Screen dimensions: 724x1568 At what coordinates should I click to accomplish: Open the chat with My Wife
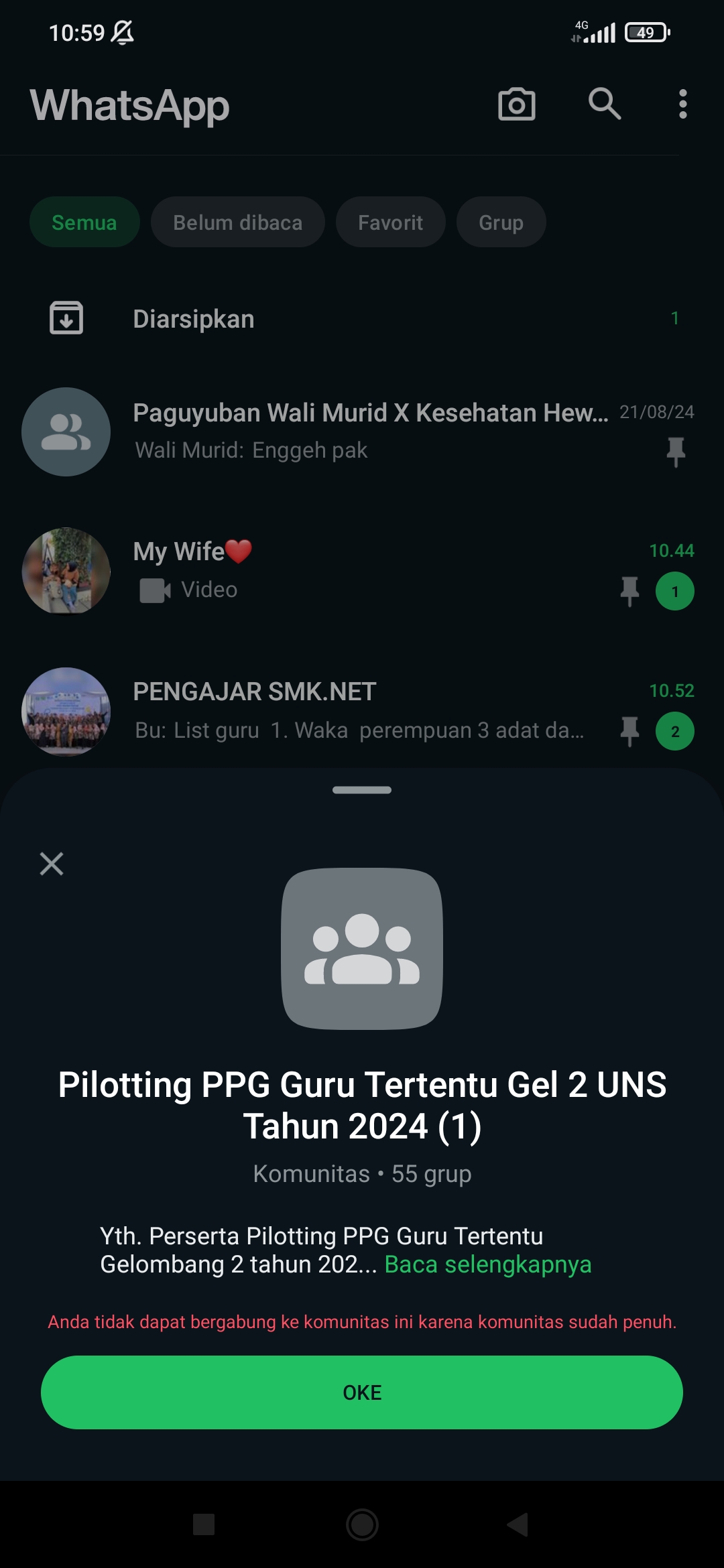pyautogui.click(x=362, y=571)
